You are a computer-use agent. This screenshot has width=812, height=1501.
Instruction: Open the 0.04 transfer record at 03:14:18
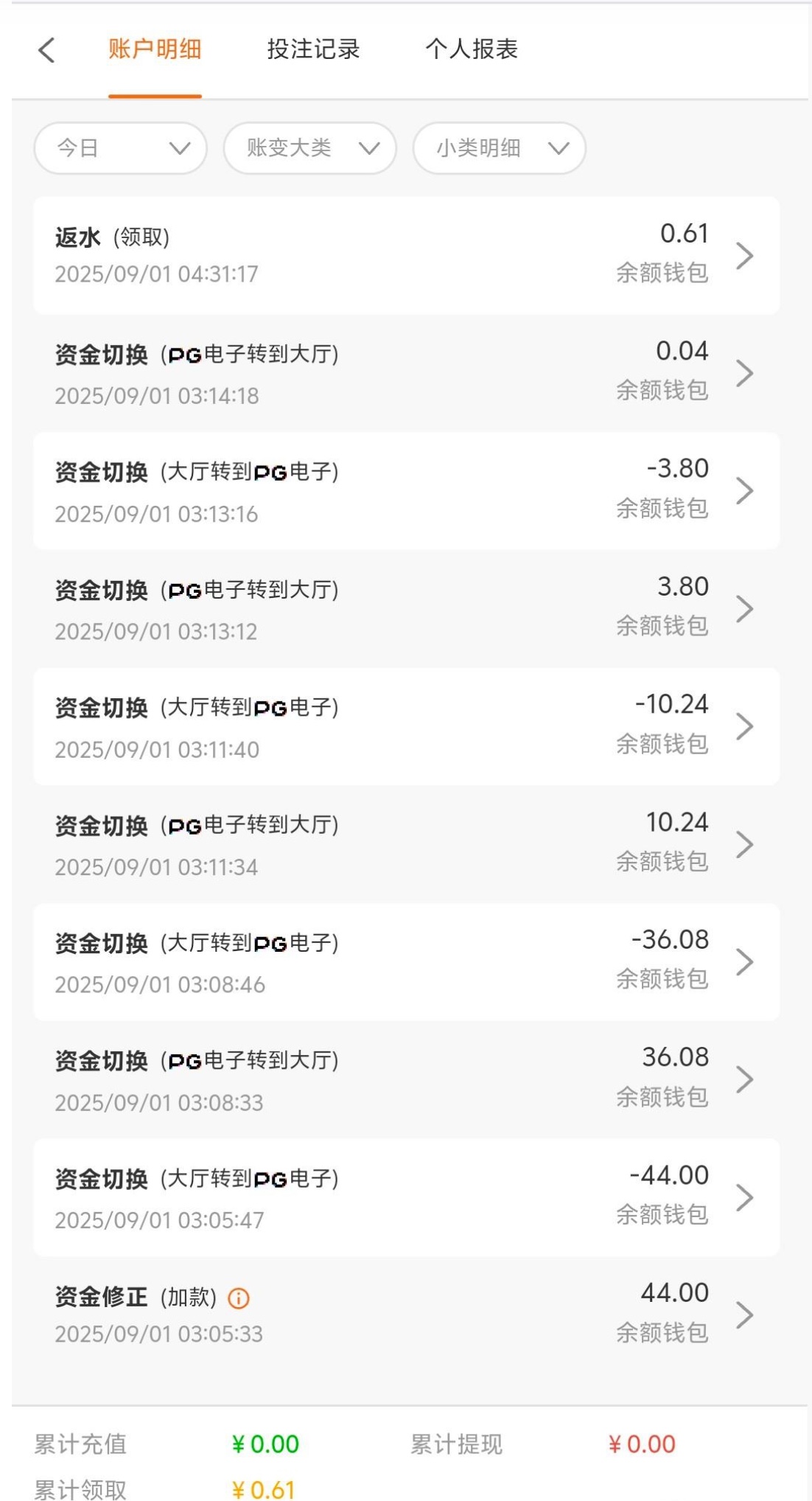tap(405, 373)
